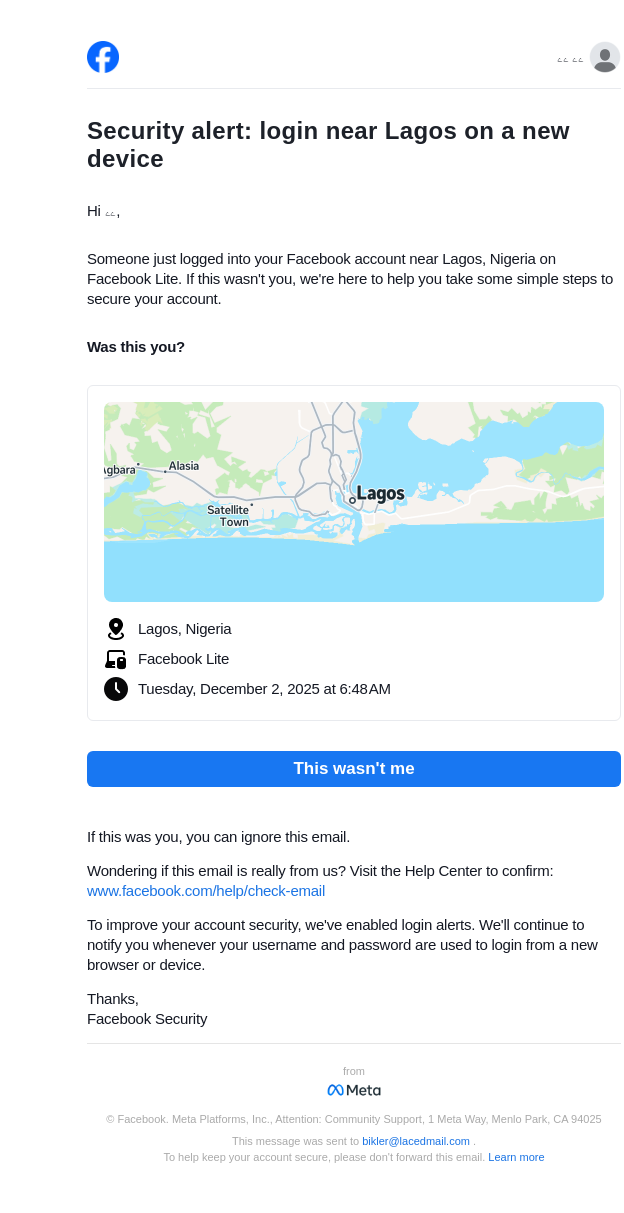The width and height of the screenshot is (624, 1213).
Task: Tap the "This wasn't me" button
Action: click(353, 769)
